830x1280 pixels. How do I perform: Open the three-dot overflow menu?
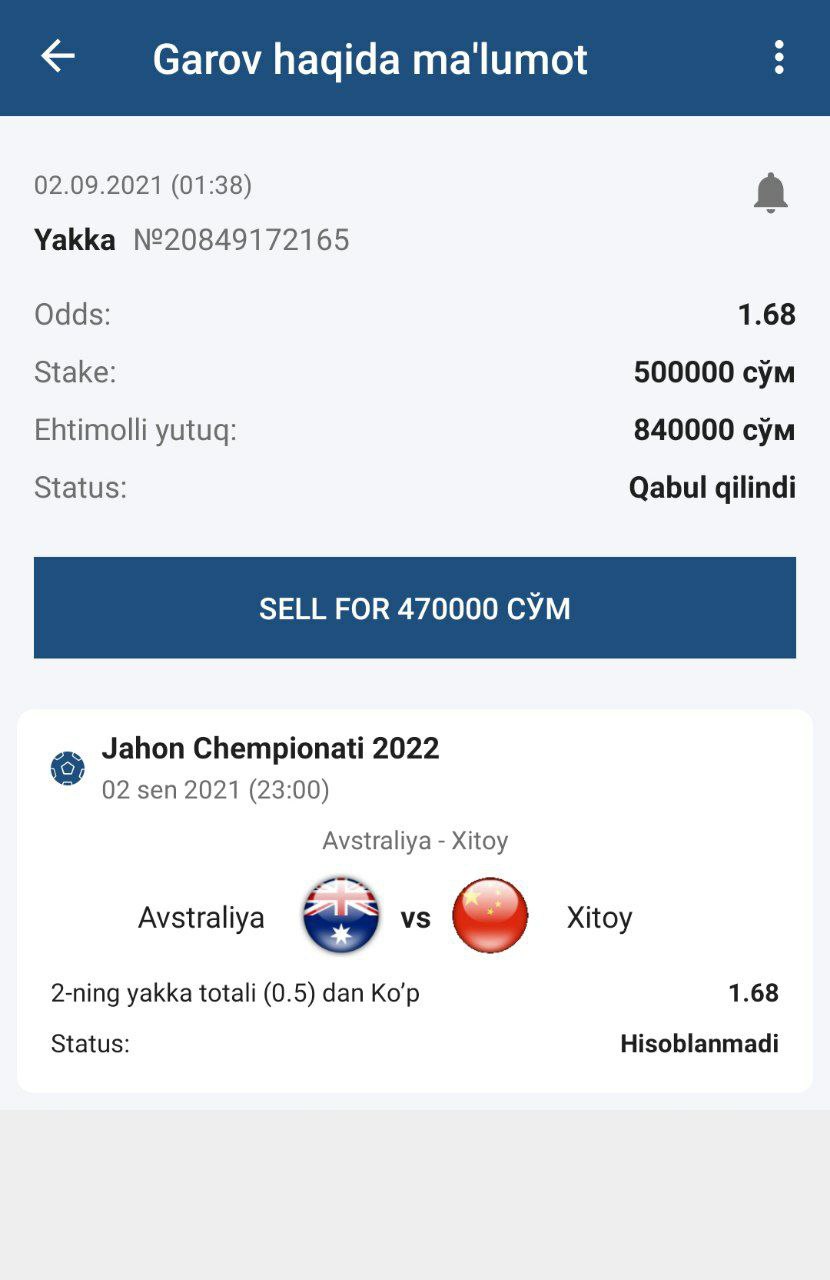coord(779,58)
